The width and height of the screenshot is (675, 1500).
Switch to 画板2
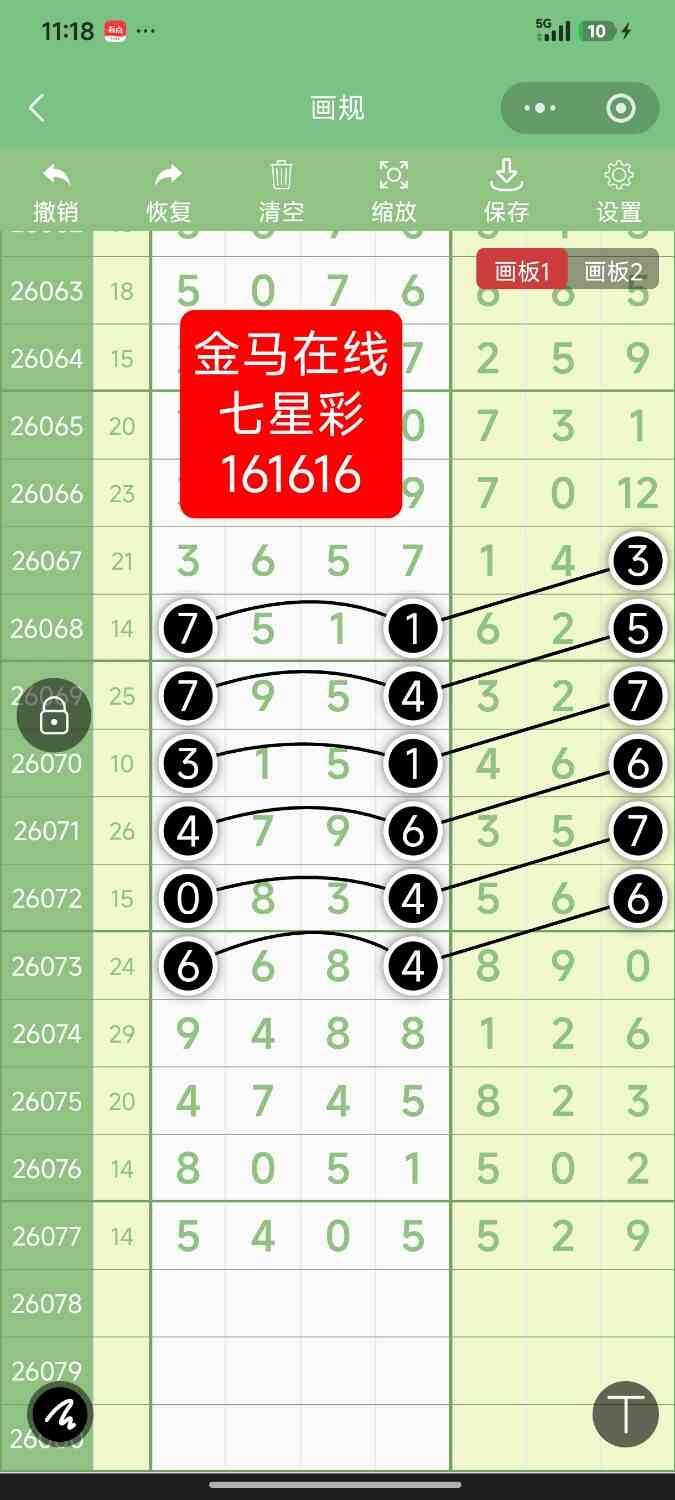pyautogui.click(x=613, y=271)
